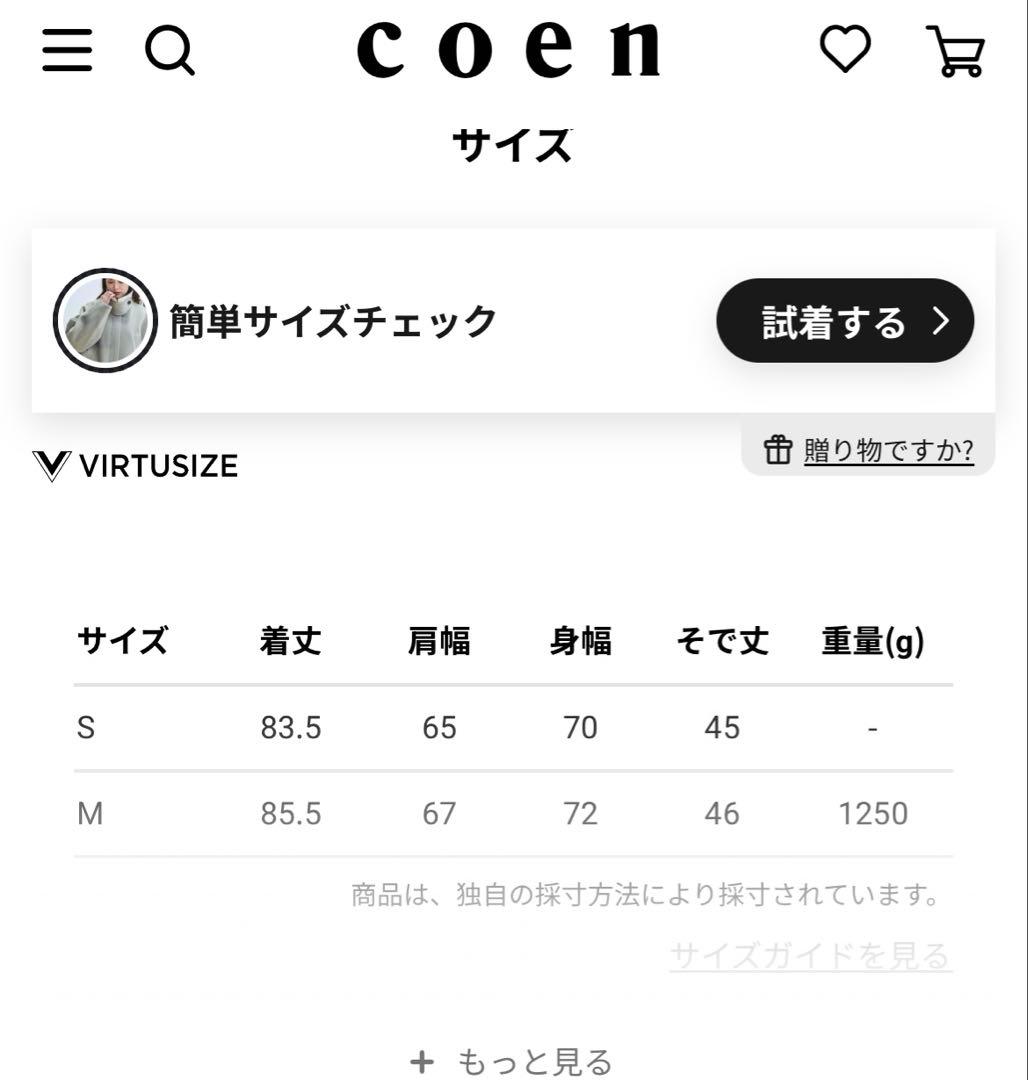Click the model photo thumbnail

[x=104, y=320]
